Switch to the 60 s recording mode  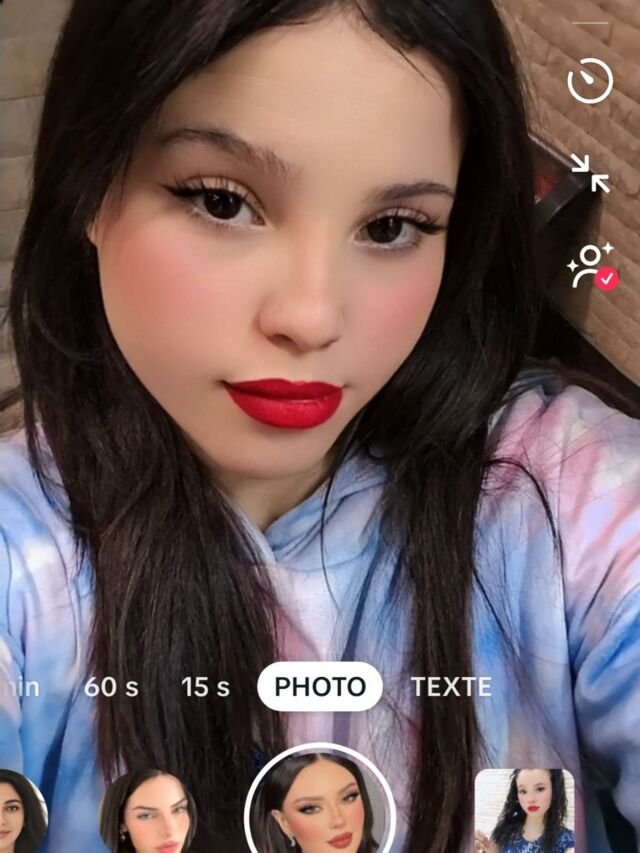111,687
